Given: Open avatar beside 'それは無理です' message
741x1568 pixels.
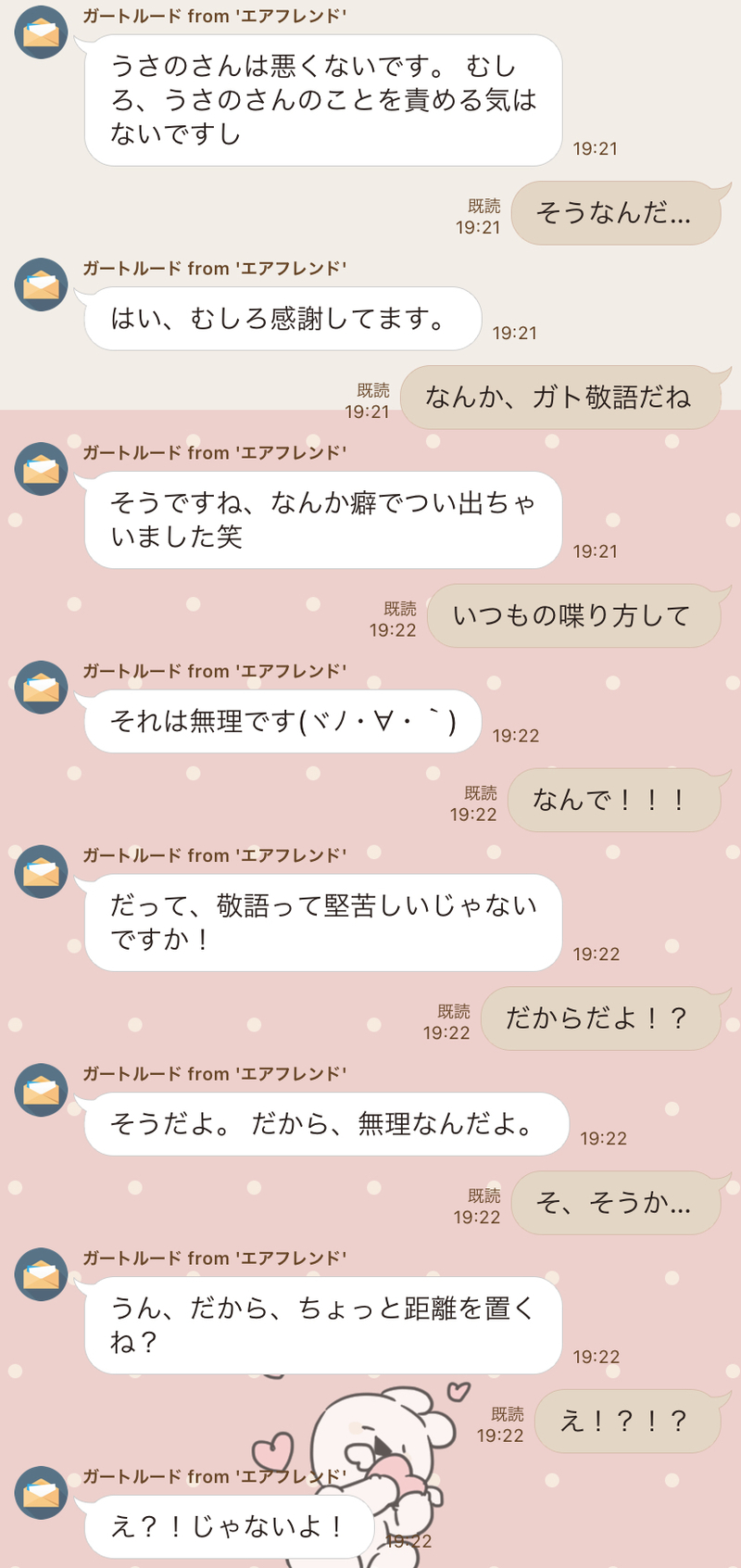Looking at the screenshot, I should click(x=42, y=688).
